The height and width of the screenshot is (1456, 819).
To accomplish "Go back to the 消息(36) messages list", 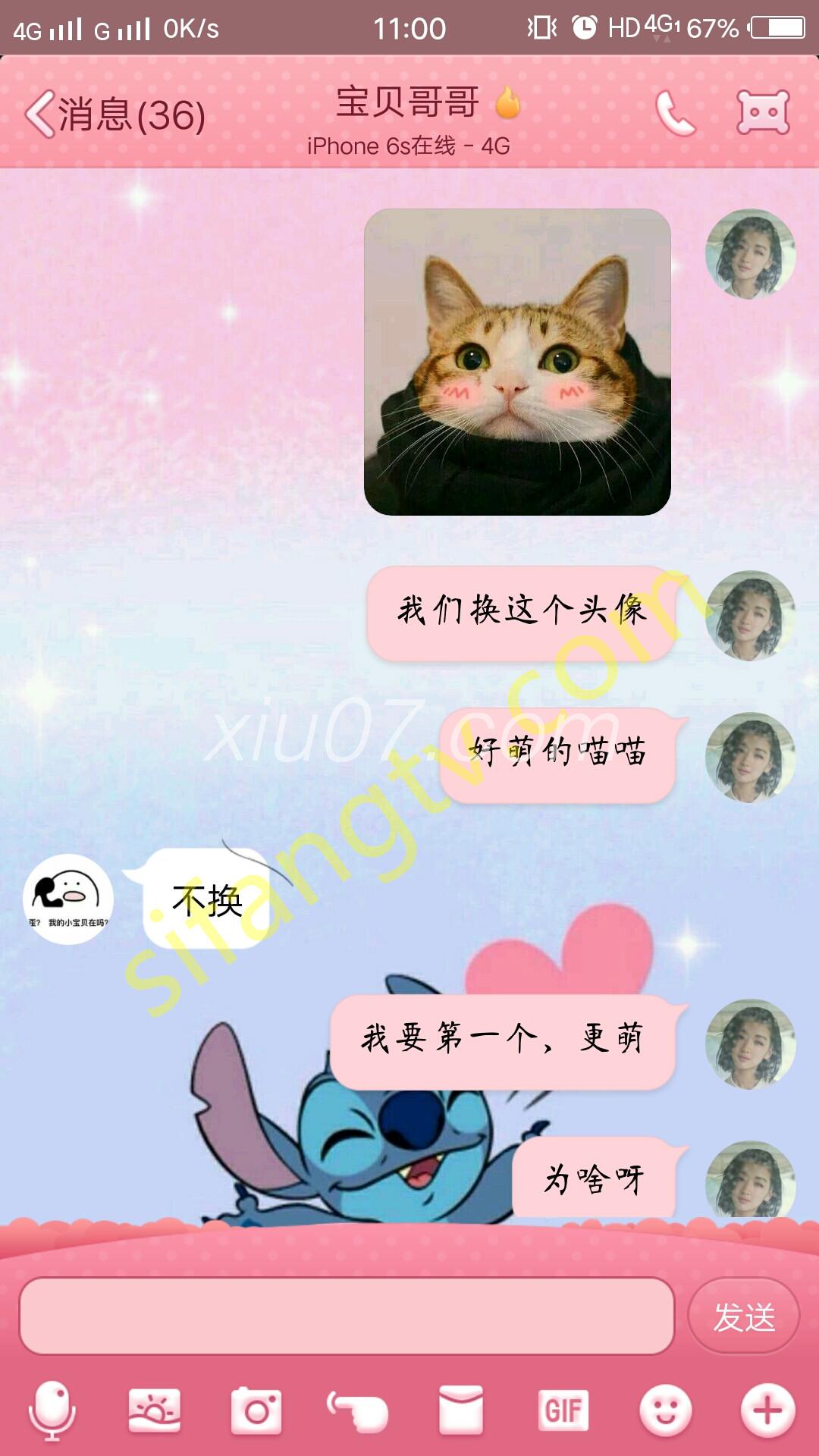I will 114,115.
